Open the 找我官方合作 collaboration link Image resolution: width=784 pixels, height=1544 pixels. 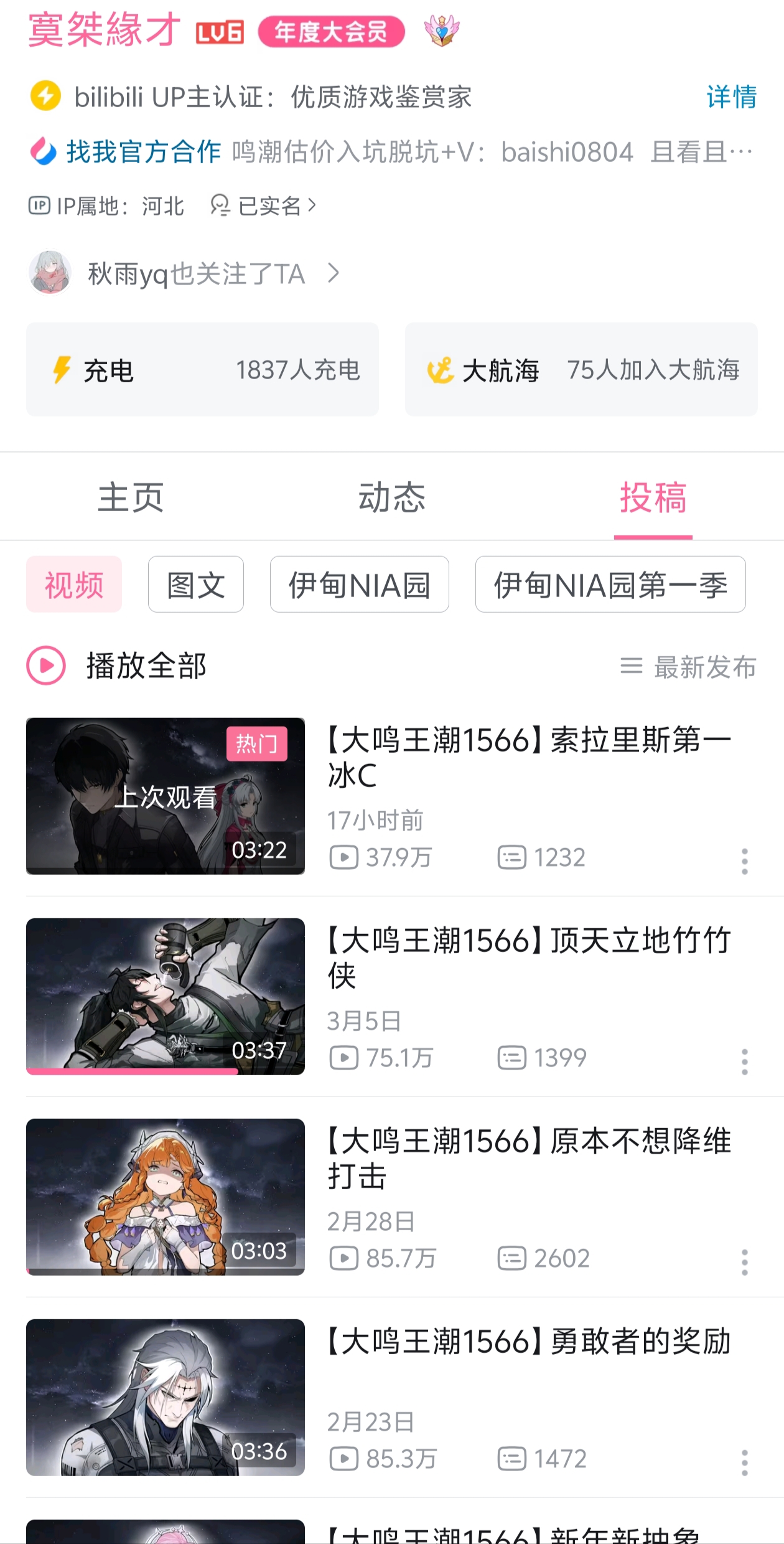tap(143, 152)
